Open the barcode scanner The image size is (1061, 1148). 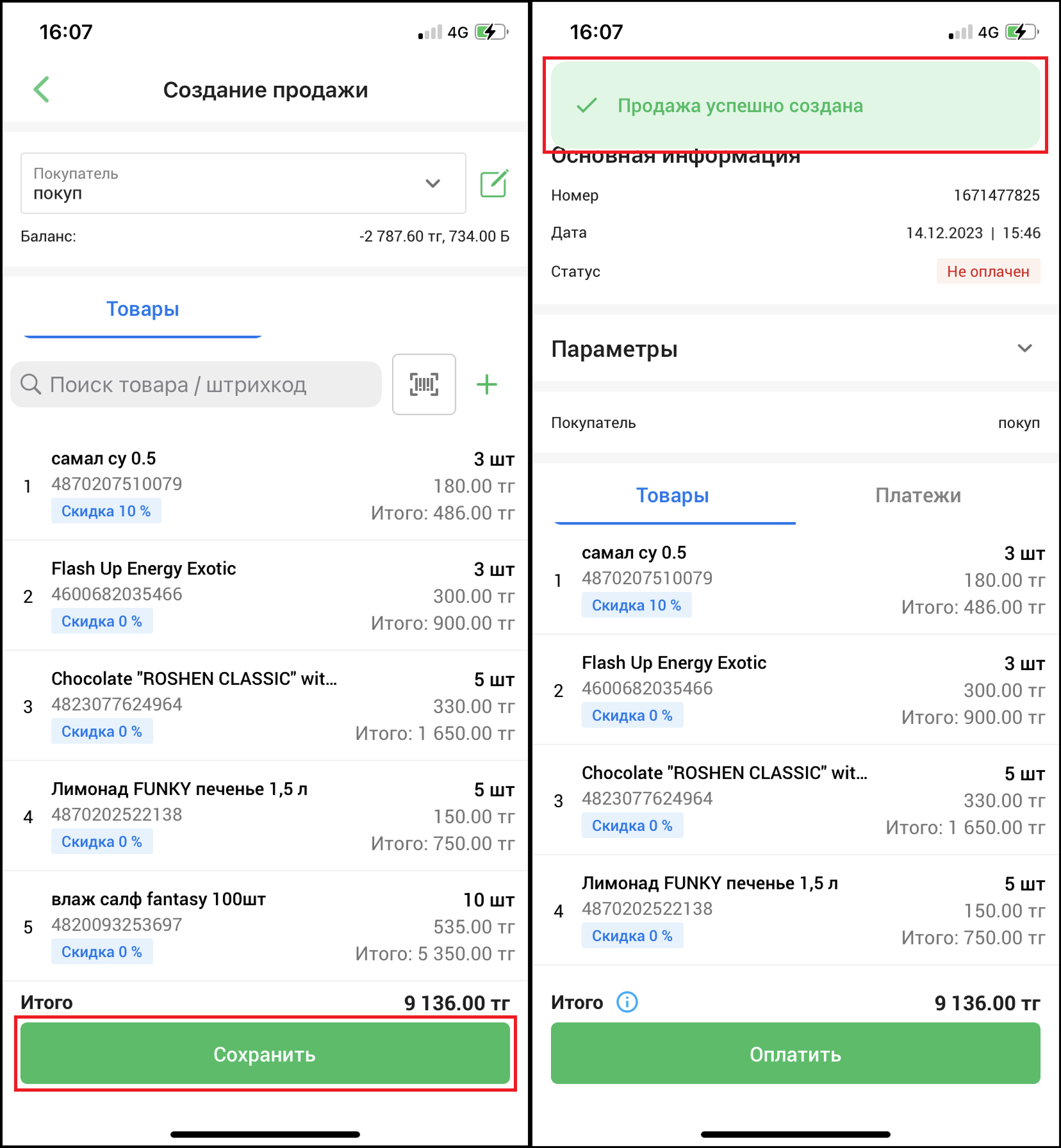[x=424, y=384]
